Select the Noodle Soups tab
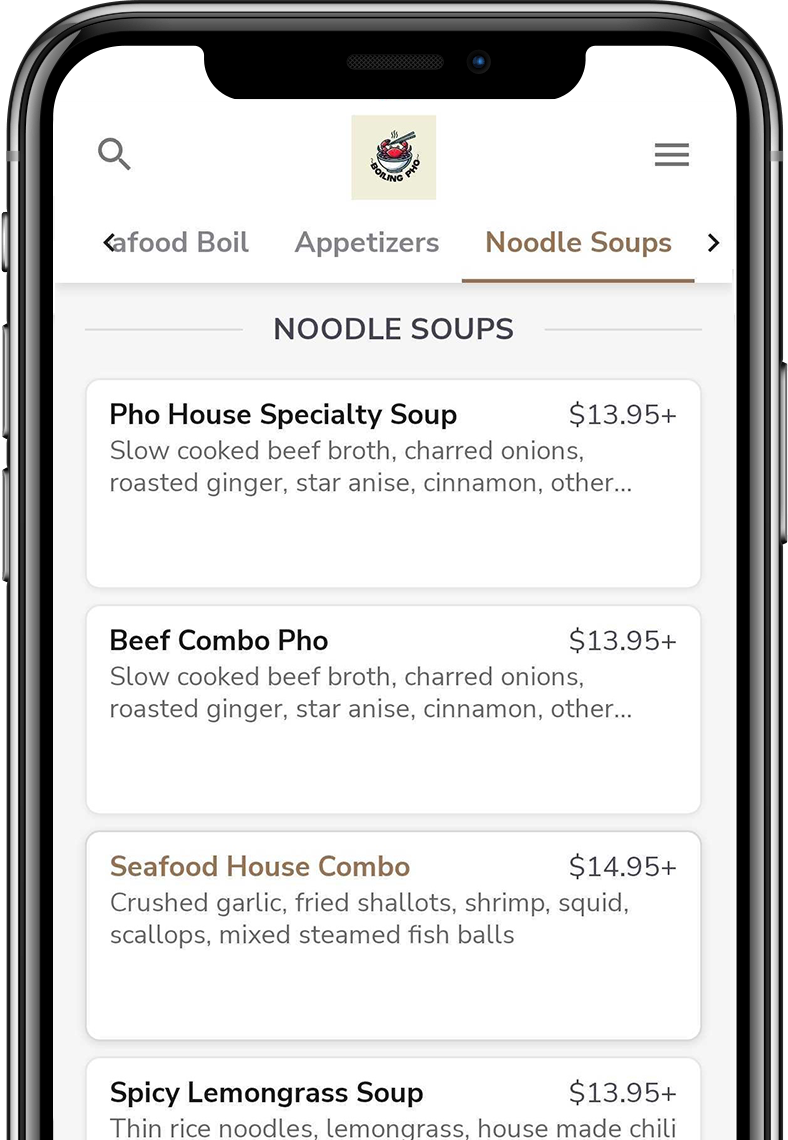The width and height of the screenshot is (788, 1140). tap(578, 243)
